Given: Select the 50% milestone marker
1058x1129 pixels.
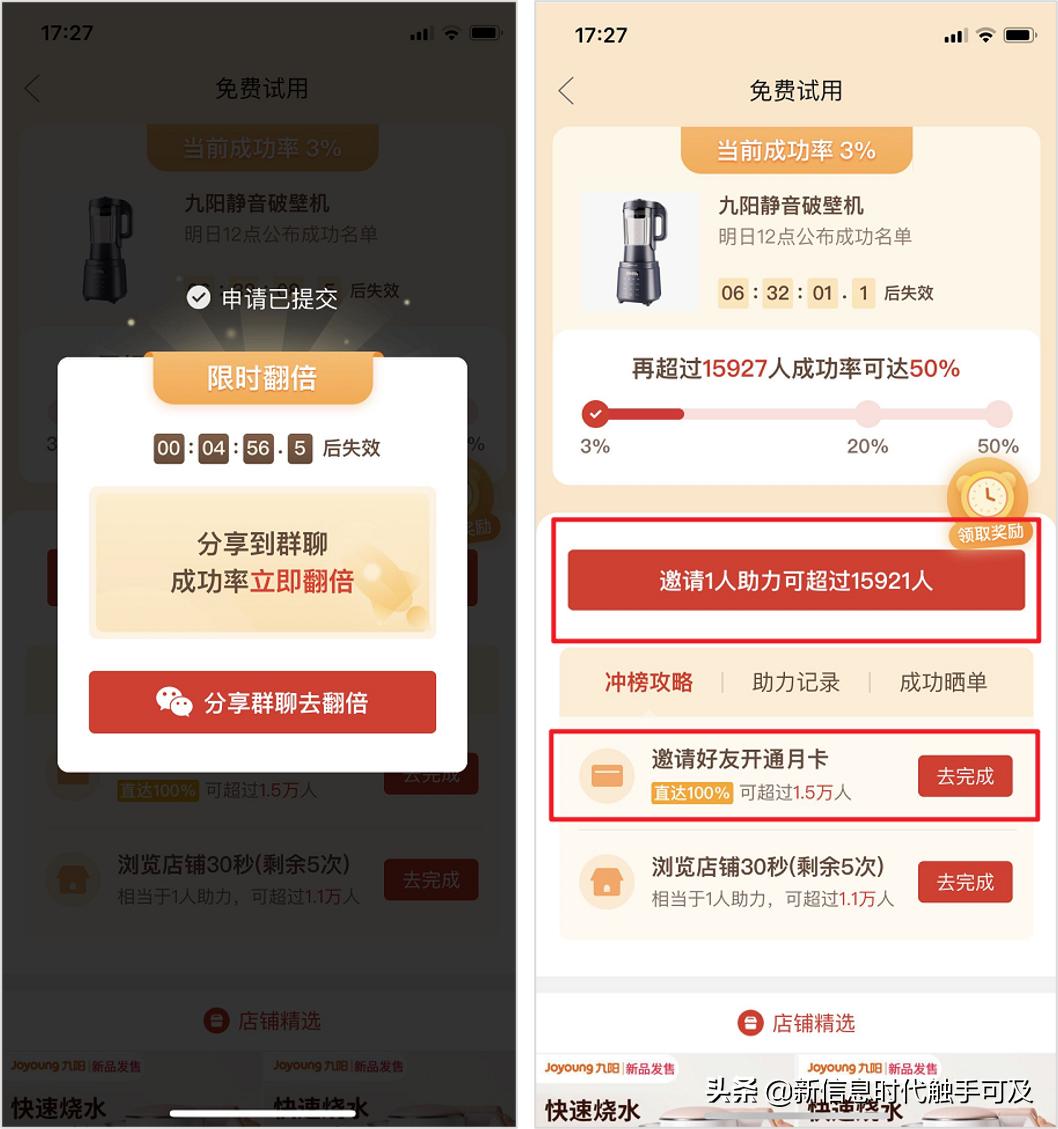Looking at the screenshot, I should coord(996,412).
